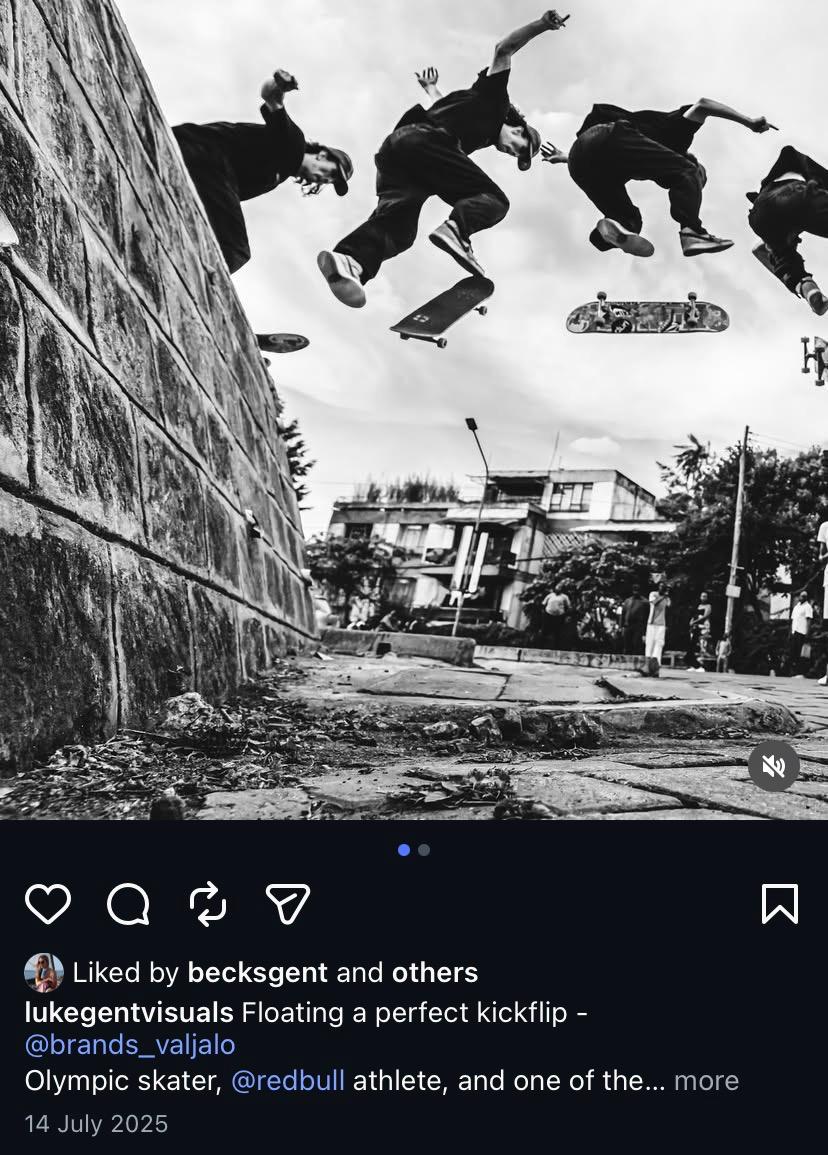
Task: Like the lukegentvisuals post
Action: pyautogui.click(x=48, y=904)
